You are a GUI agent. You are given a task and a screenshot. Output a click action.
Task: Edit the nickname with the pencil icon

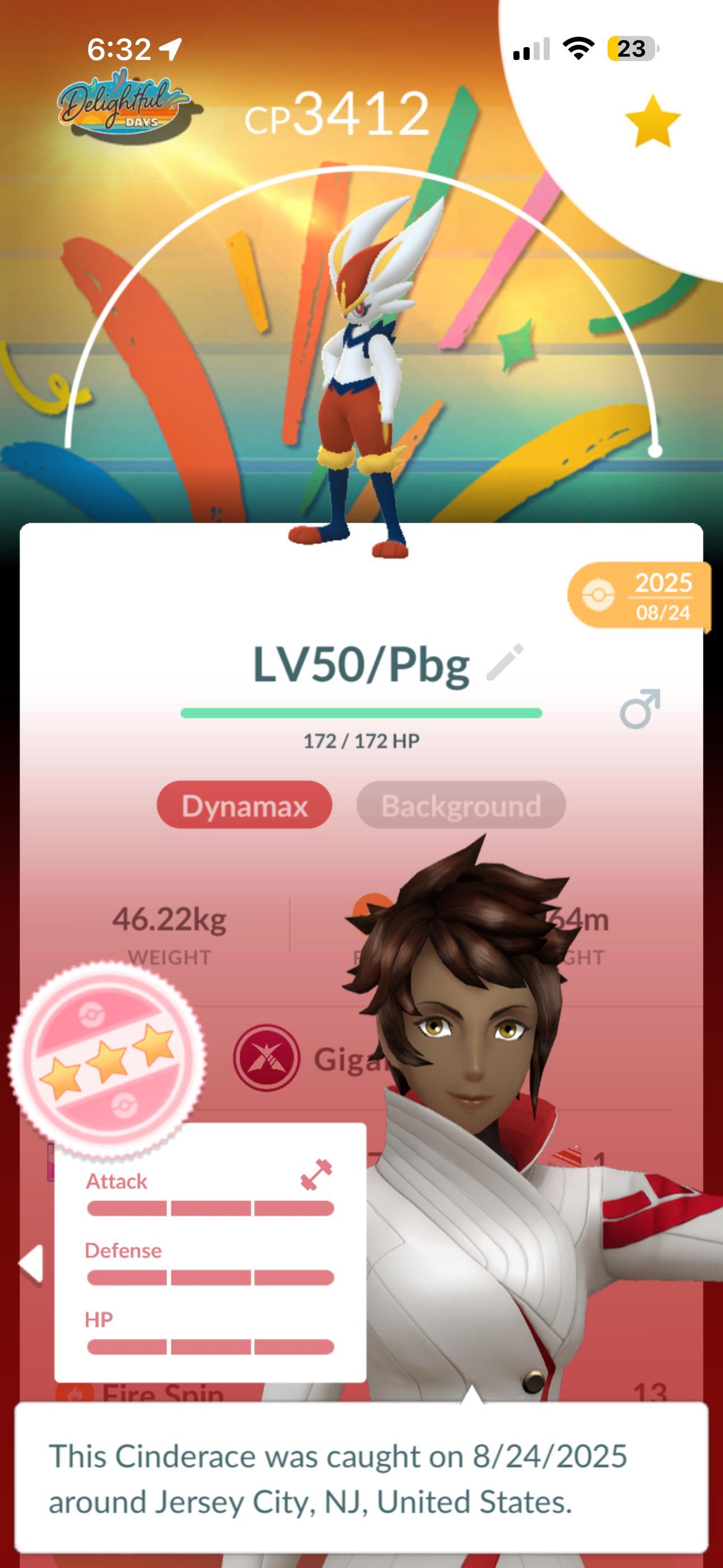pyautogui.click(x=505, y=662)
